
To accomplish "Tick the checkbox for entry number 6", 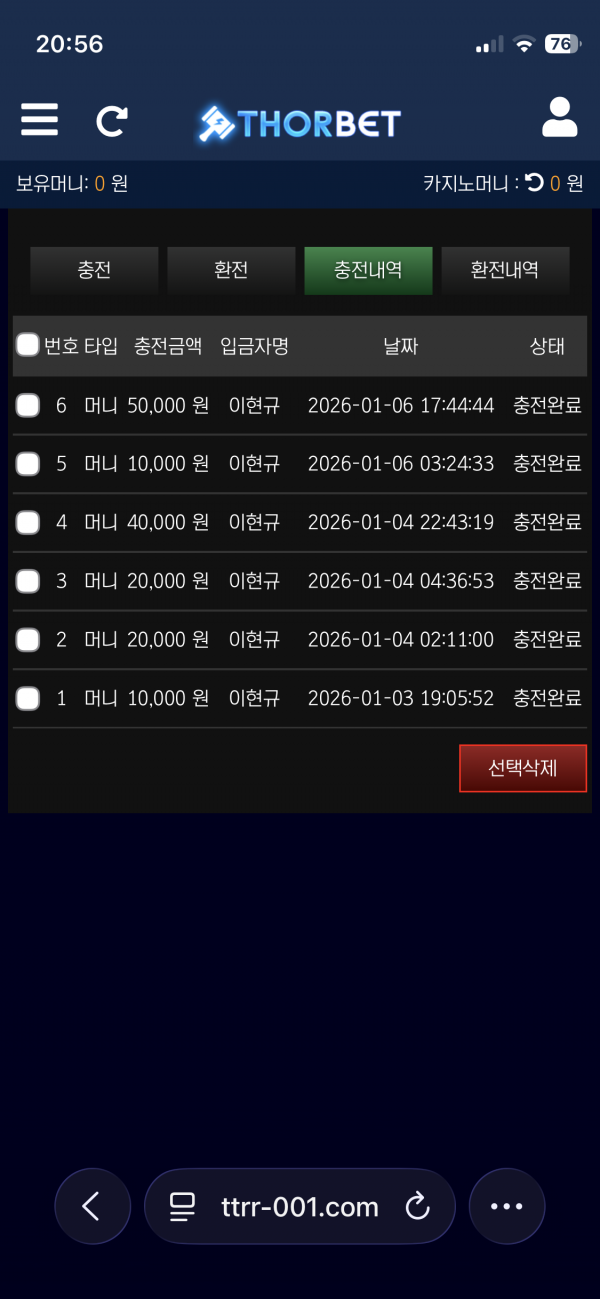I will pos(28,405).
